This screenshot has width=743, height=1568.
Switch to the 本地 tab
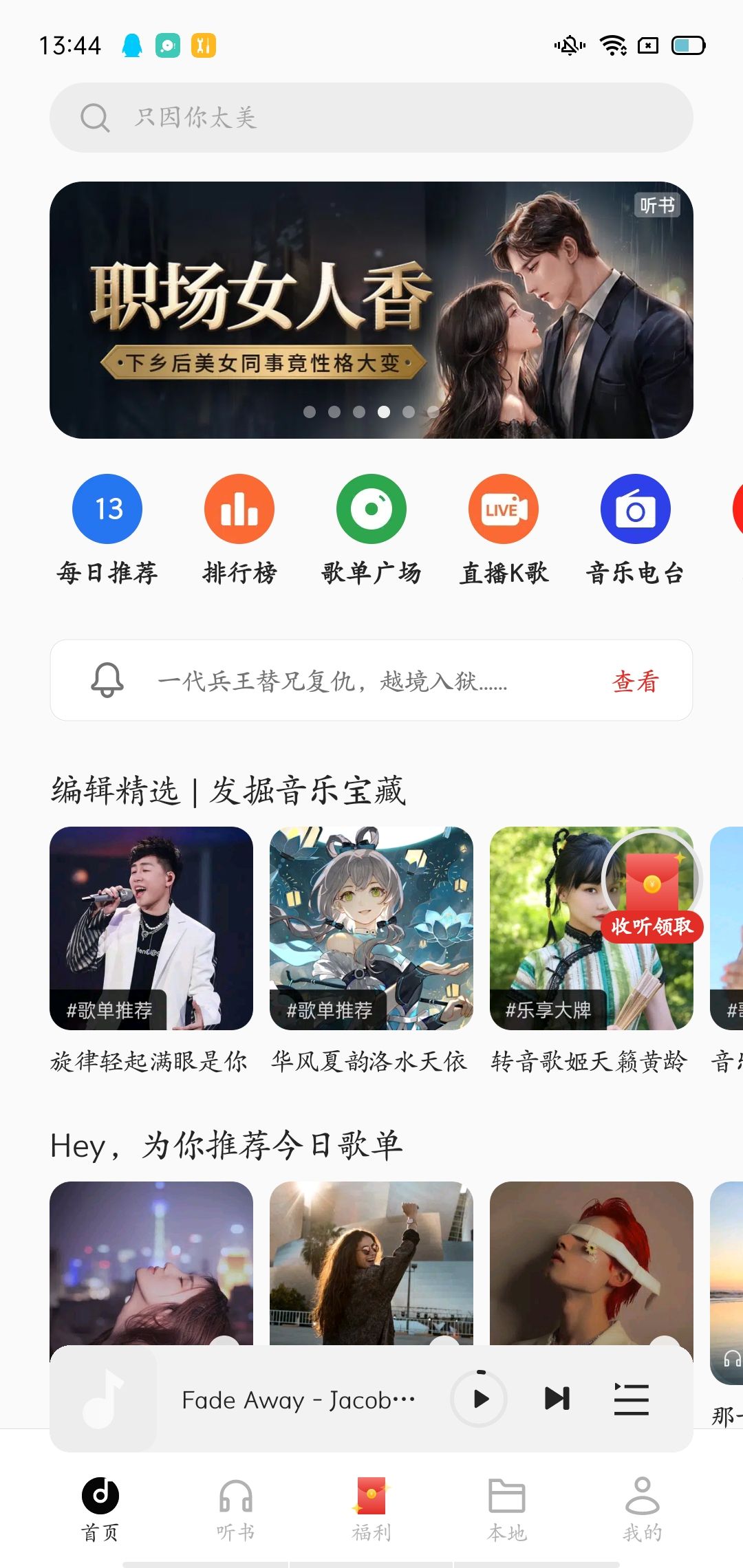coord(507,1506)
